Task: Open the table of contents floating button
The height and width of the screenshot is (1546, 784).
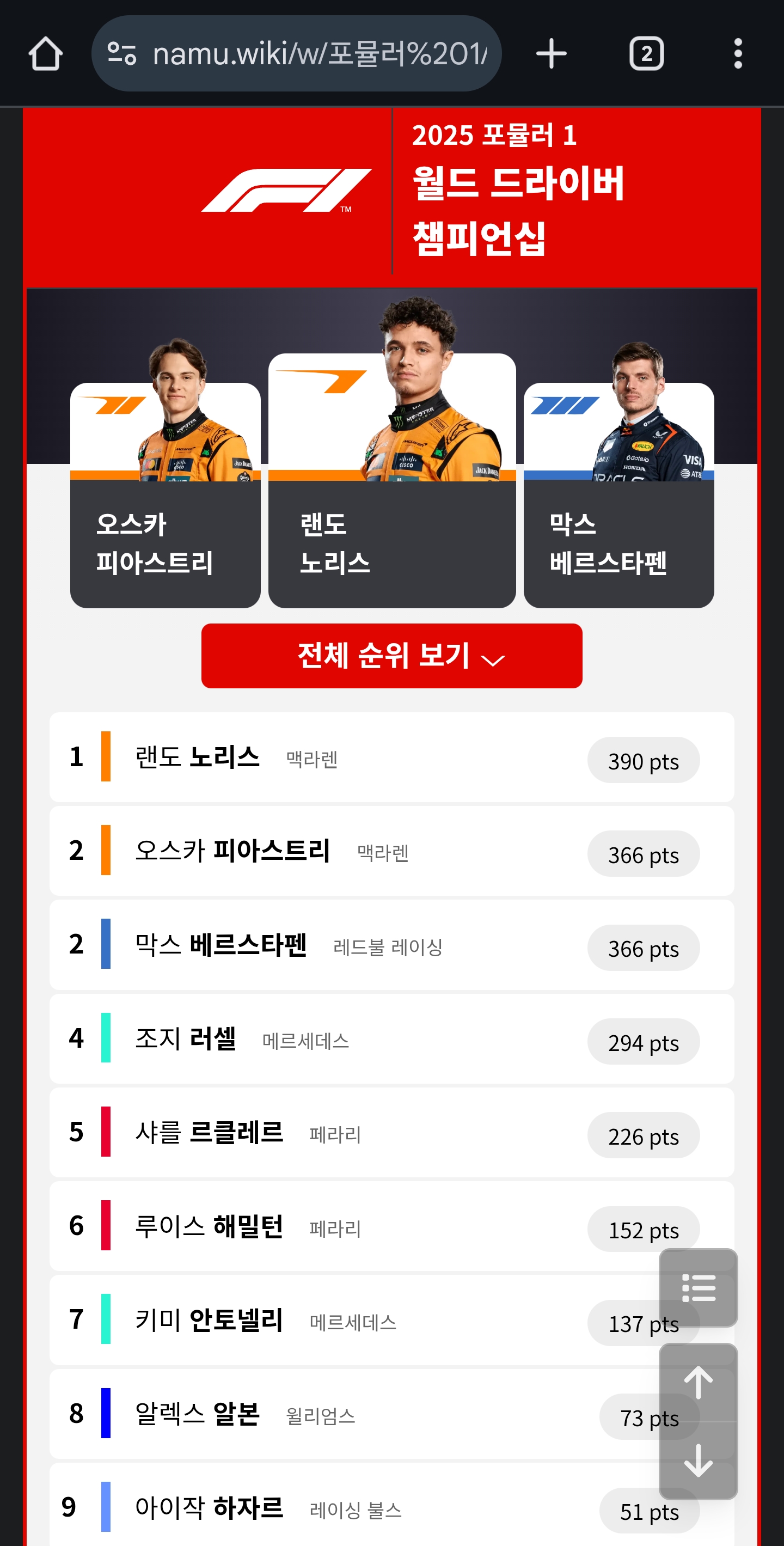Action: point(698,1287)
